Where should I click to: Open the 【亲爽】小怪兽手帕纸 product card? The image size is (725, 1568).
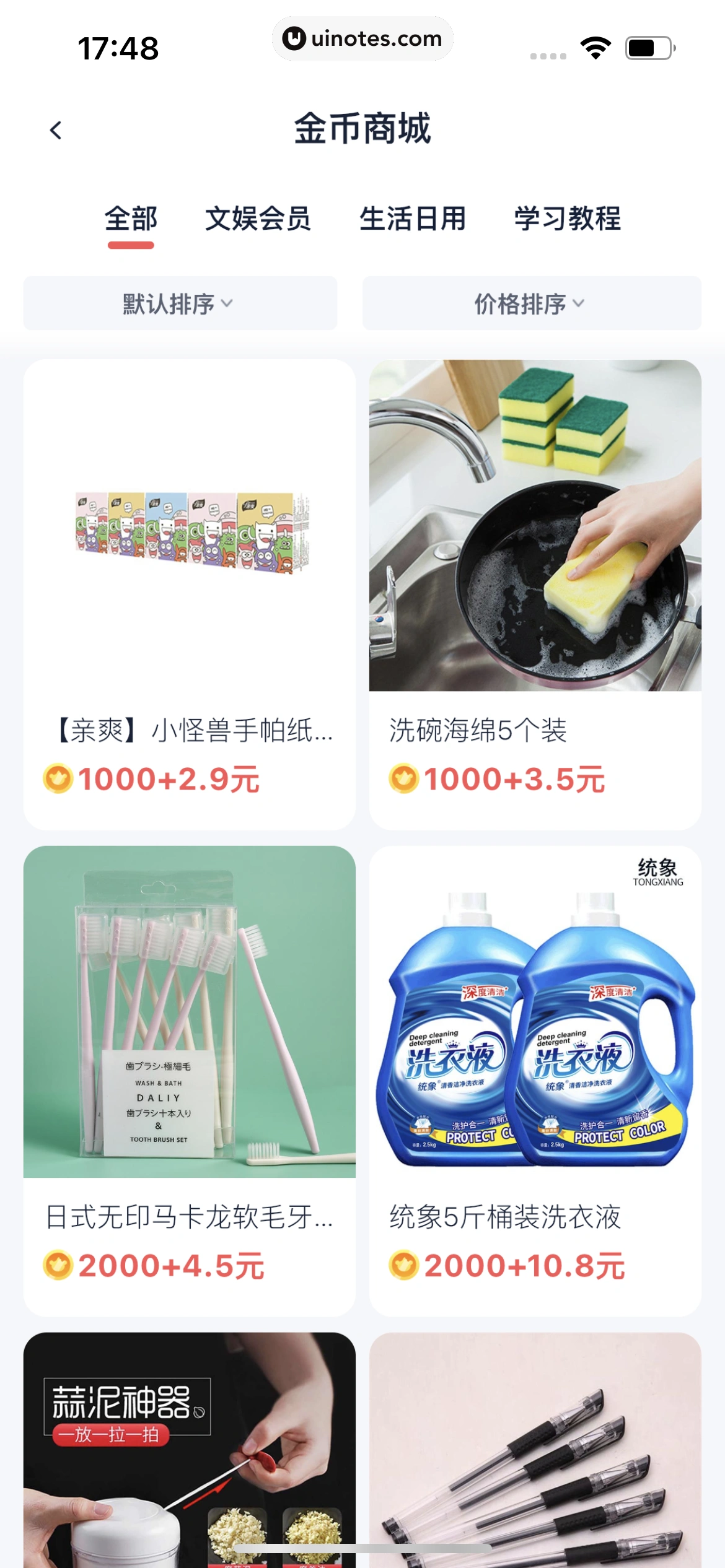(190, 593)
